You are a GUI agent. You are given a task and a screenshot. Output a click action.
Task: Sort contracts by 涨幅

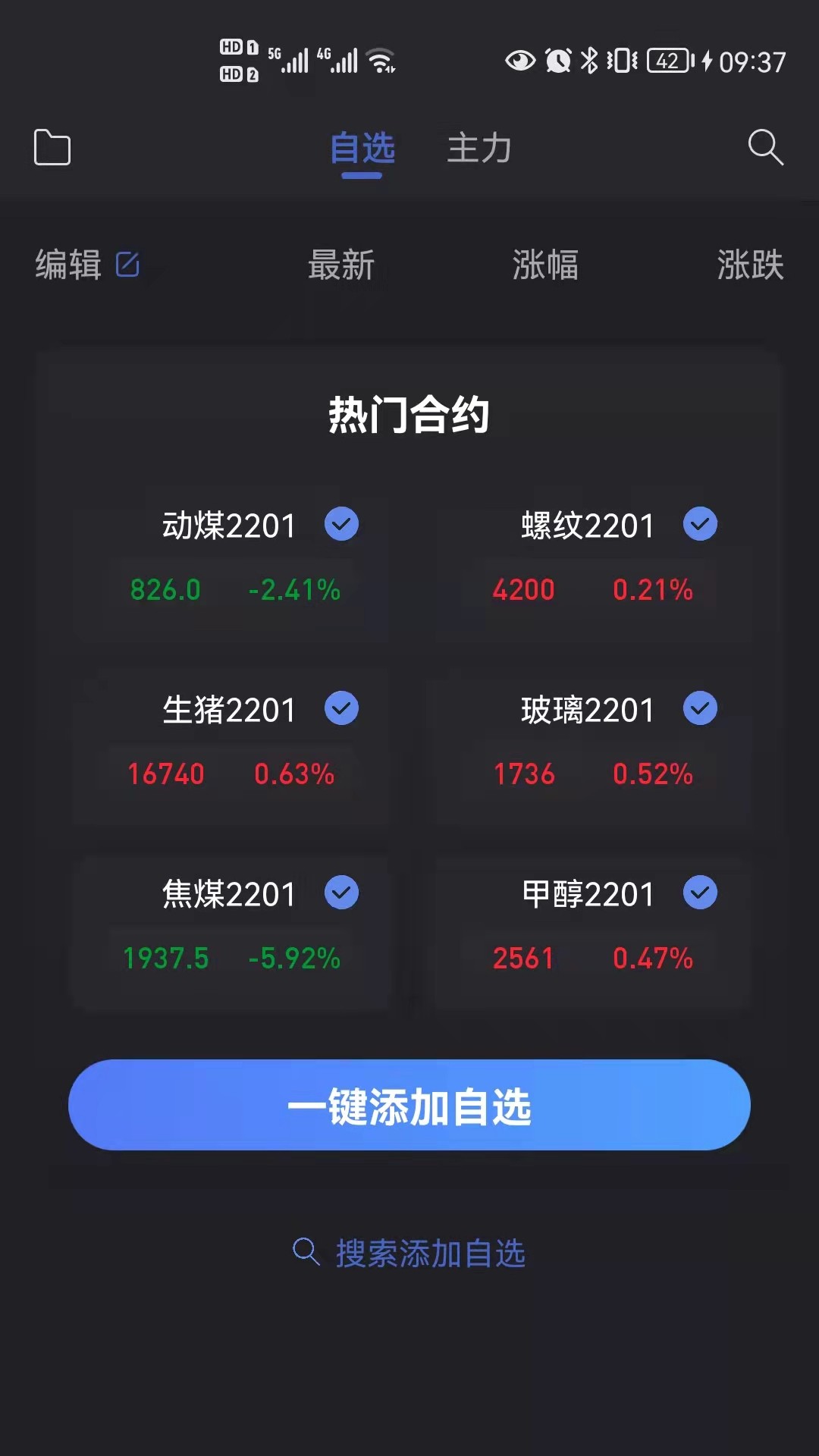click(547, 266)
